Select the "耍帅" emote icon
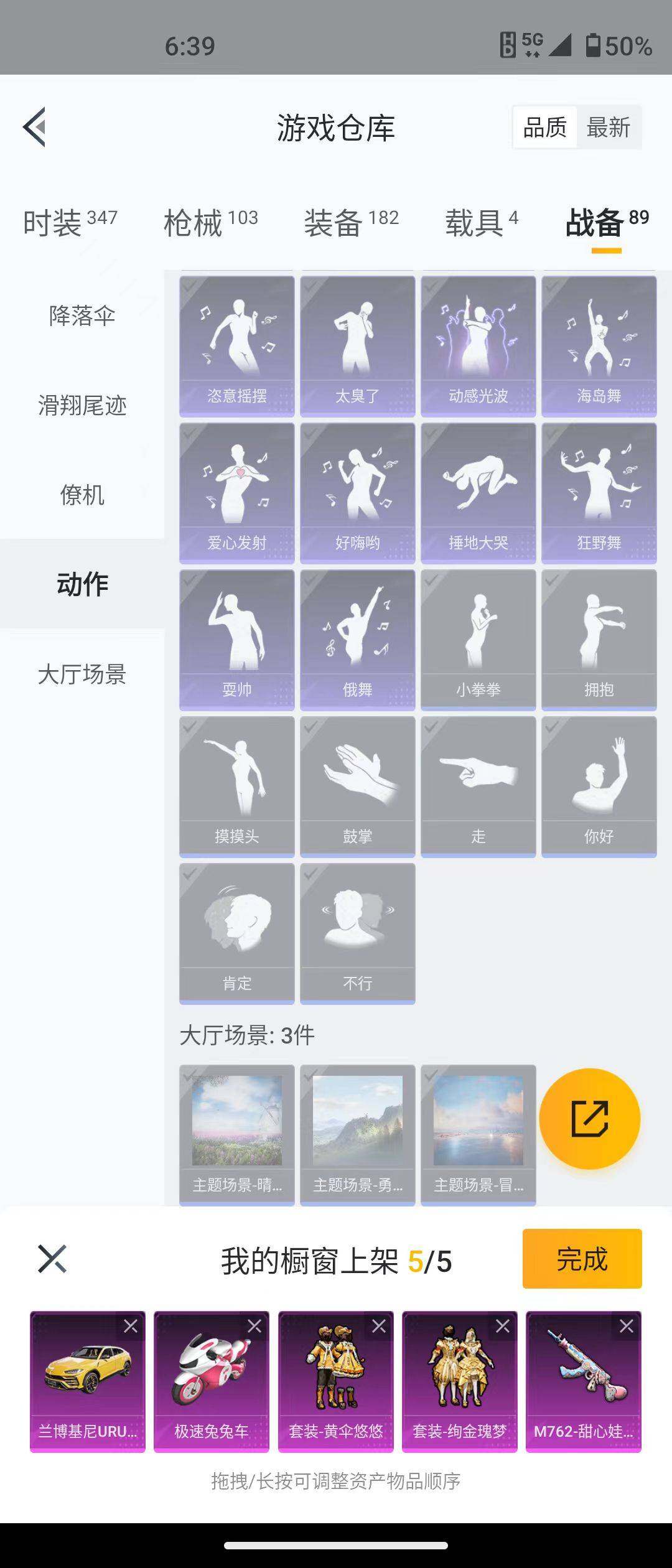 [x=237, y=635]
